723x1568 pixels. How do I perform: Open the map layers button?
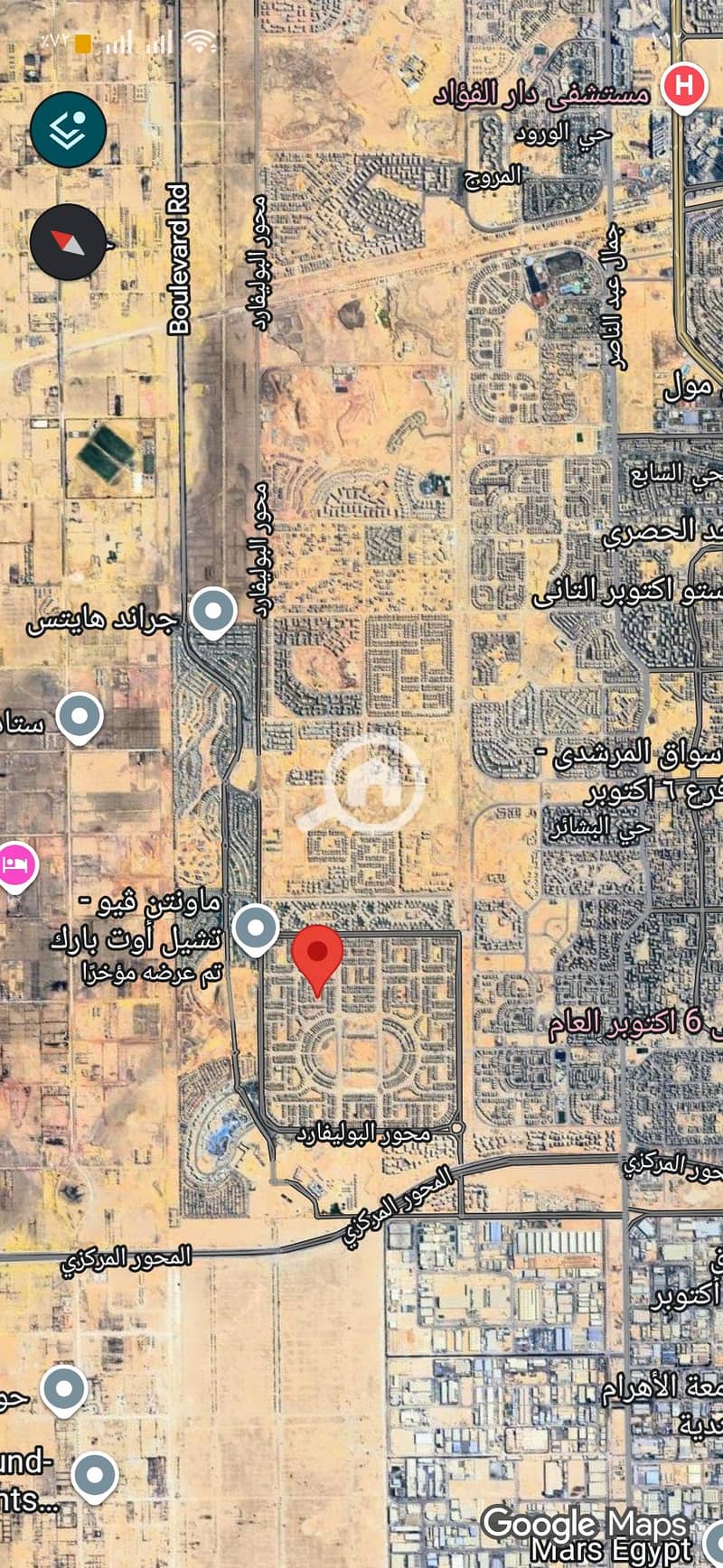(68, 130)
